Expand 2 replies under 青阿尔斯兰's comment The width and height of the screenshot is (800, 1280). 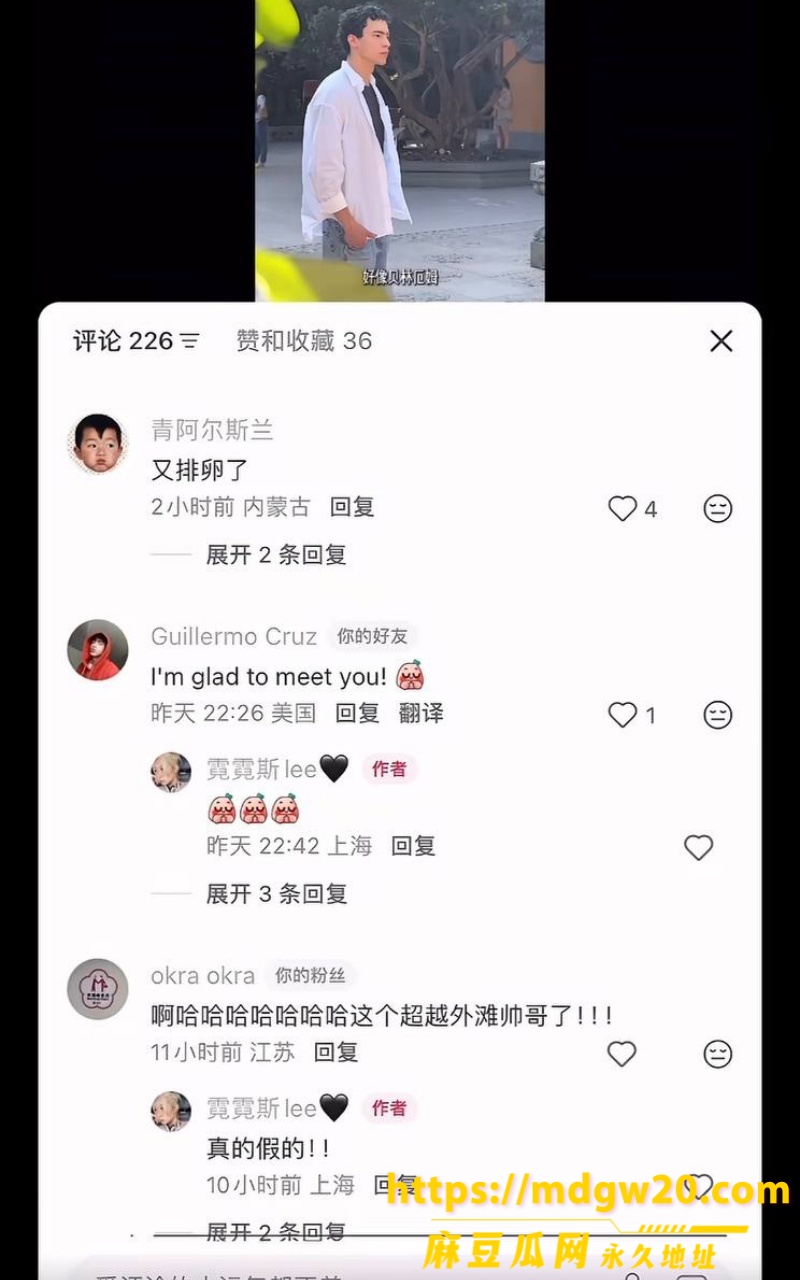coord(276,555)
